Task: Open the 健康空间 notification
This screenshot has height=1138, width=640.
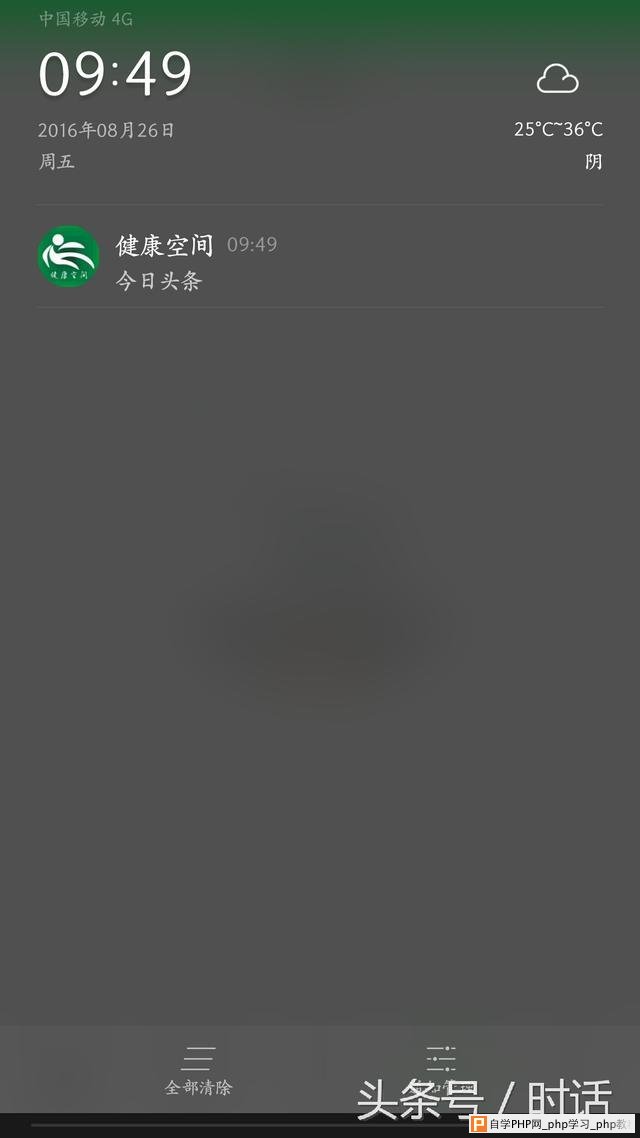Action: (x=320, y=257)
